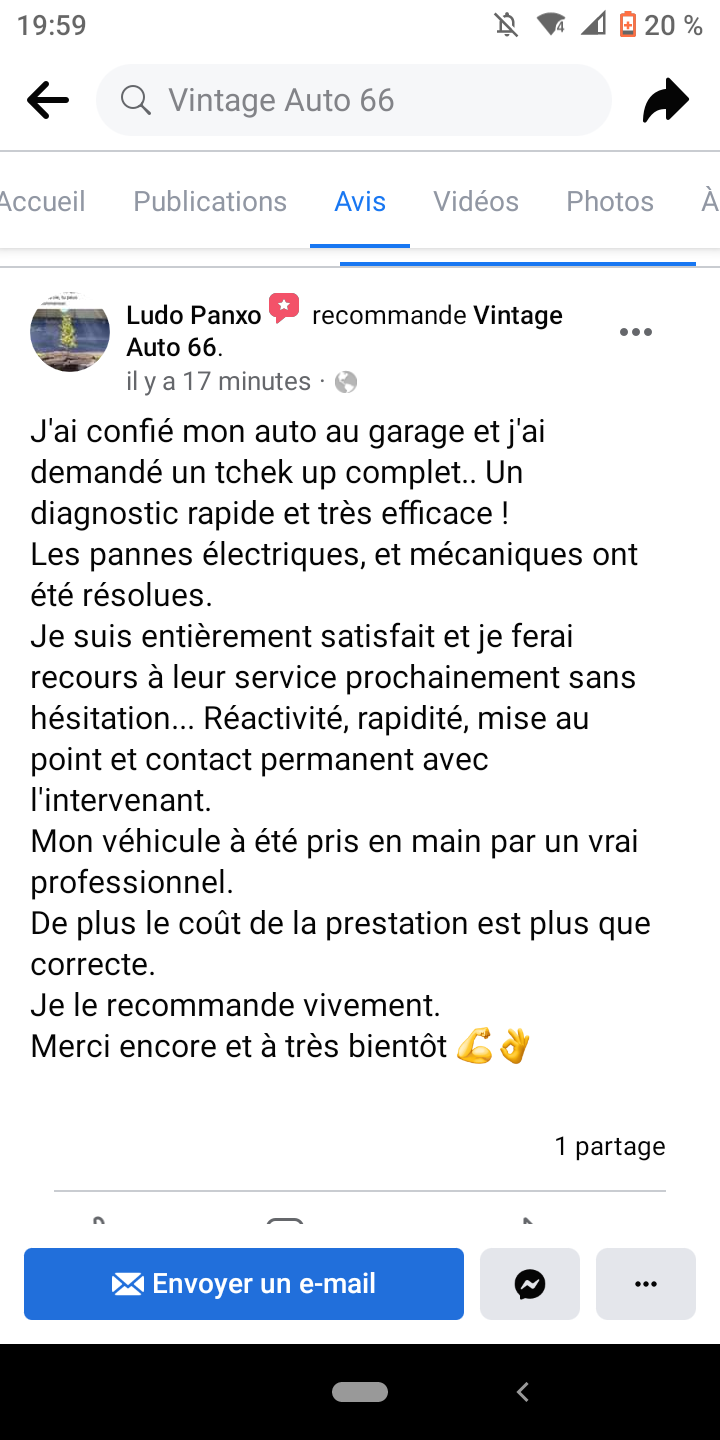Tap the Envoyer un e-mail button

(x=244, y=1284)
